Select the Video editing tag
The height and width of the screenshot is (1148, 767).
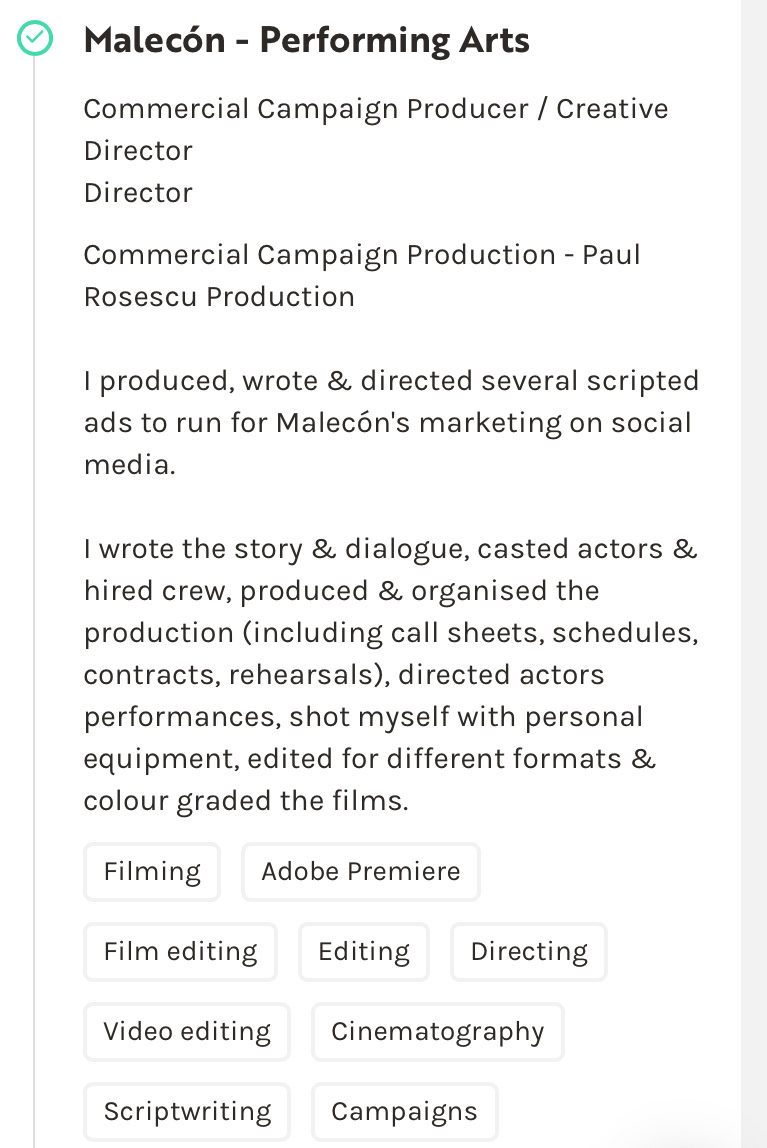pos(187,1031)
